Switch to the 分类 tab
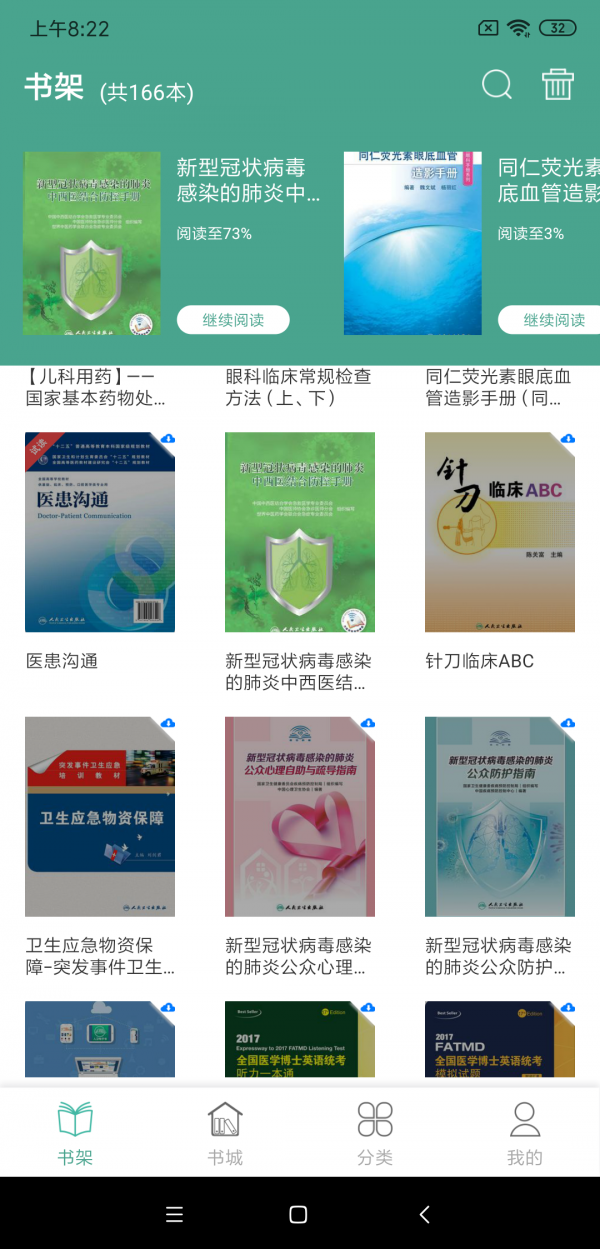 click(x=375, y=1133)
